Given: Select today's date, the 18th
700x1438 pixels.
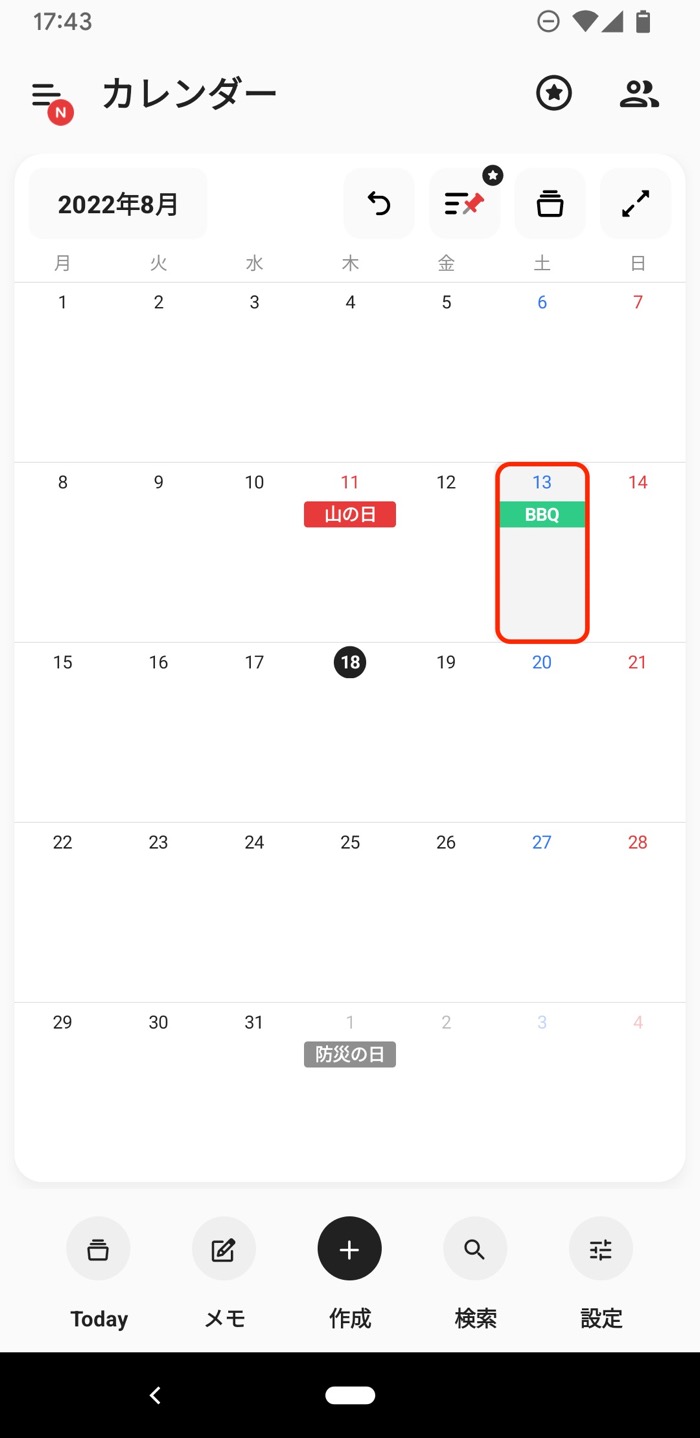Looking at the screenshot, I should click(350, 662).
